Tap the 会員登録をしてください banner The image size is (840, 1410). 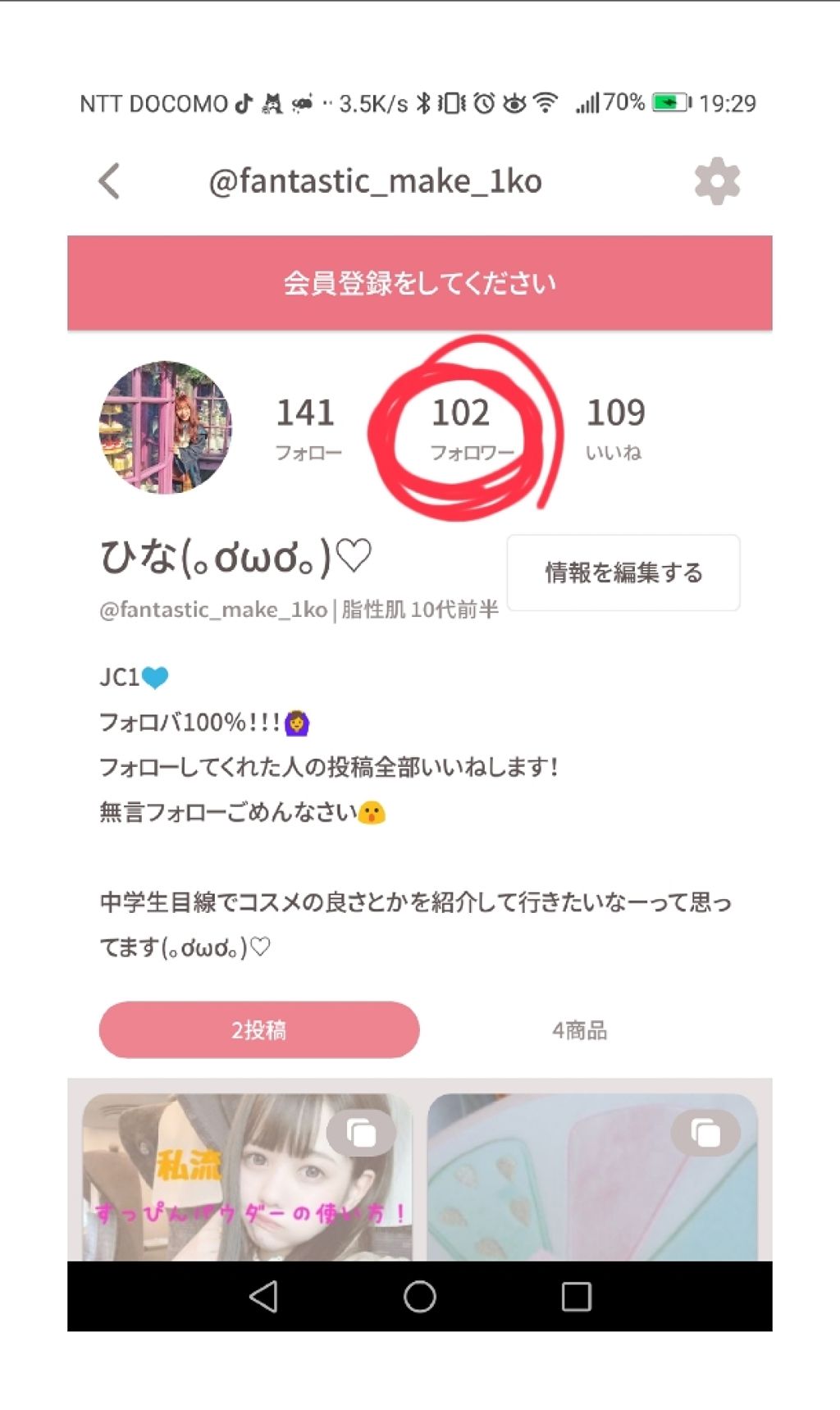click(419, 283)
